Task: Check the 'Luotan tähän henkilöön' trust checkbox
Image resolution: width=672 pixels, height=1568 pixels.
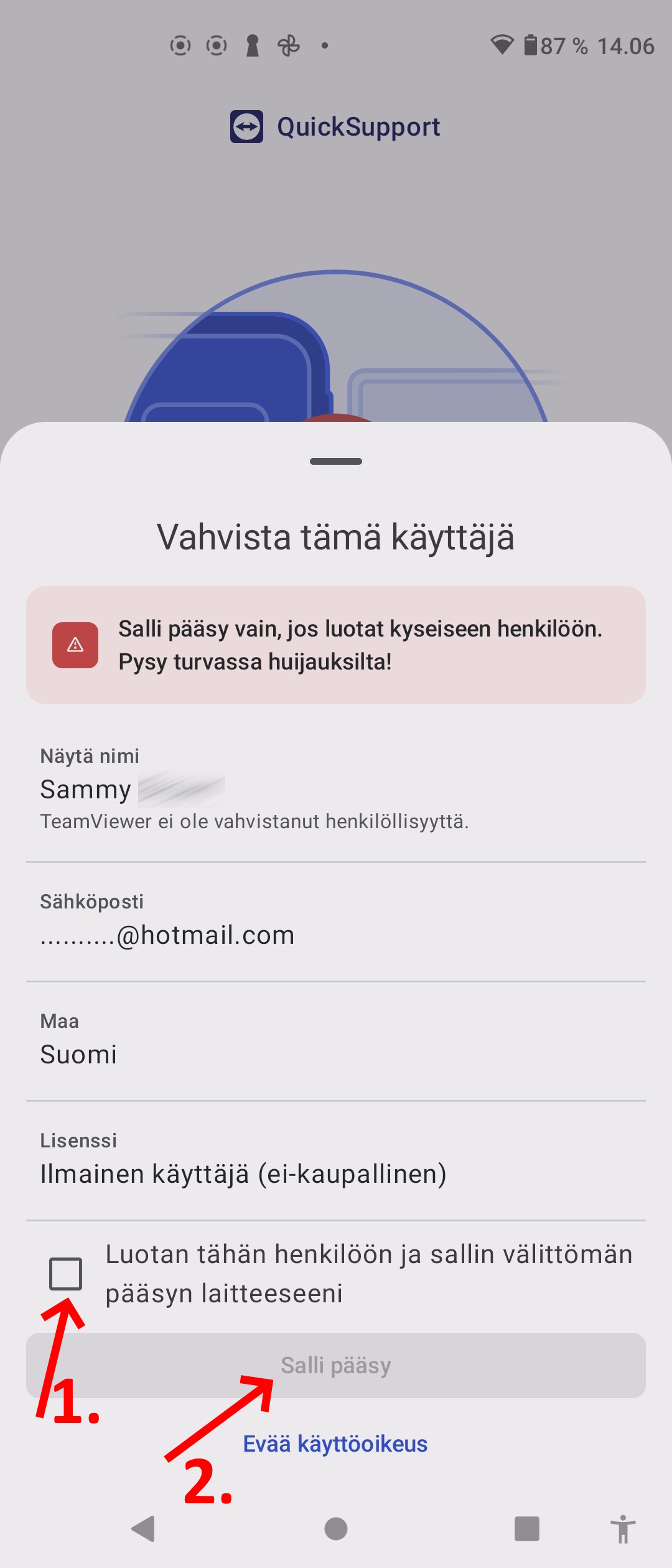Action: tap(65, 1274)
